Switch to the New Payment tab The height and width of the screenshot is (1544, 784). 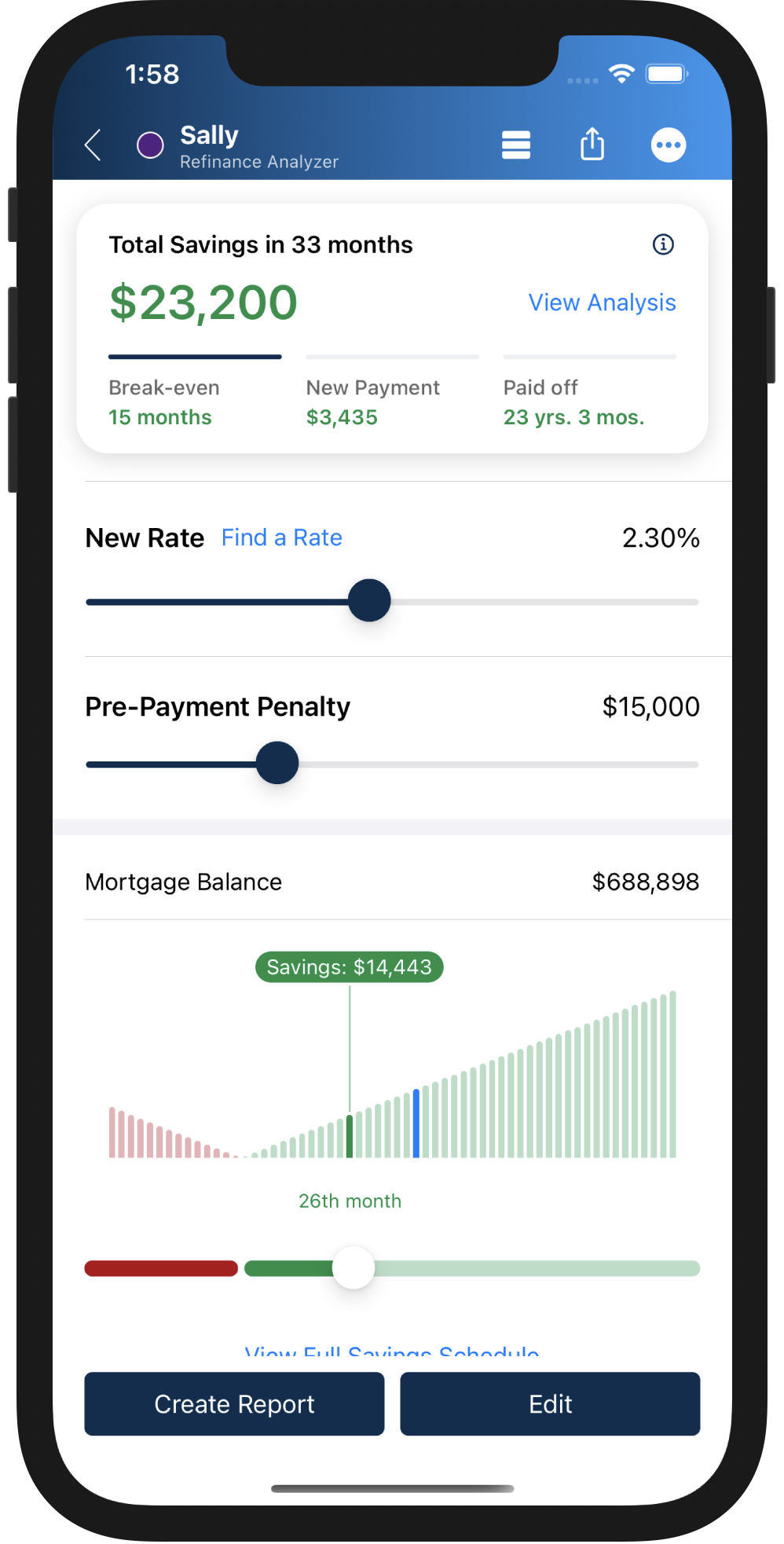coord(392,393)
